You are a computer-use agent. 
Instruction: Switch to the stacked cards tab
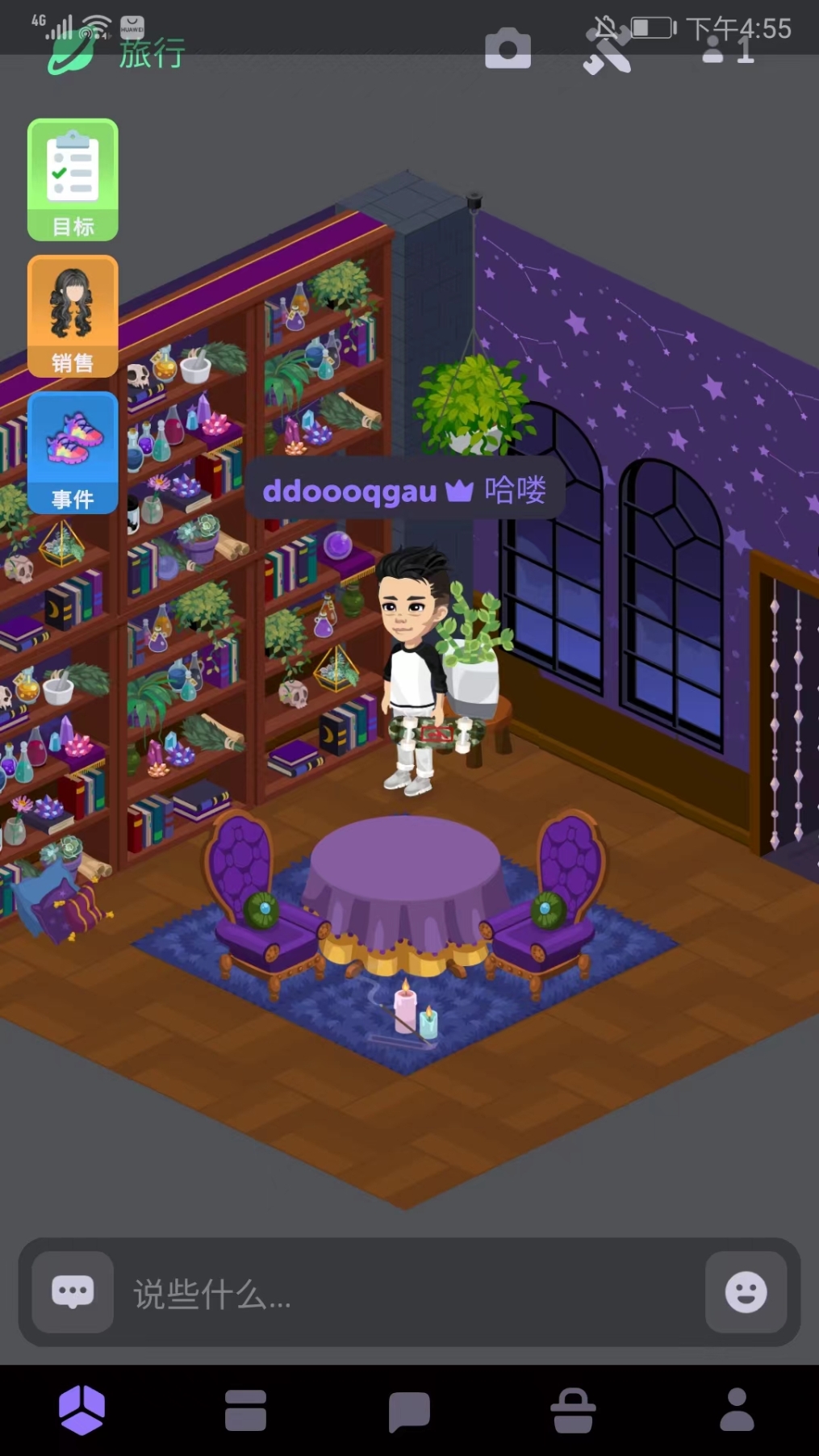tap(245, 1410)
